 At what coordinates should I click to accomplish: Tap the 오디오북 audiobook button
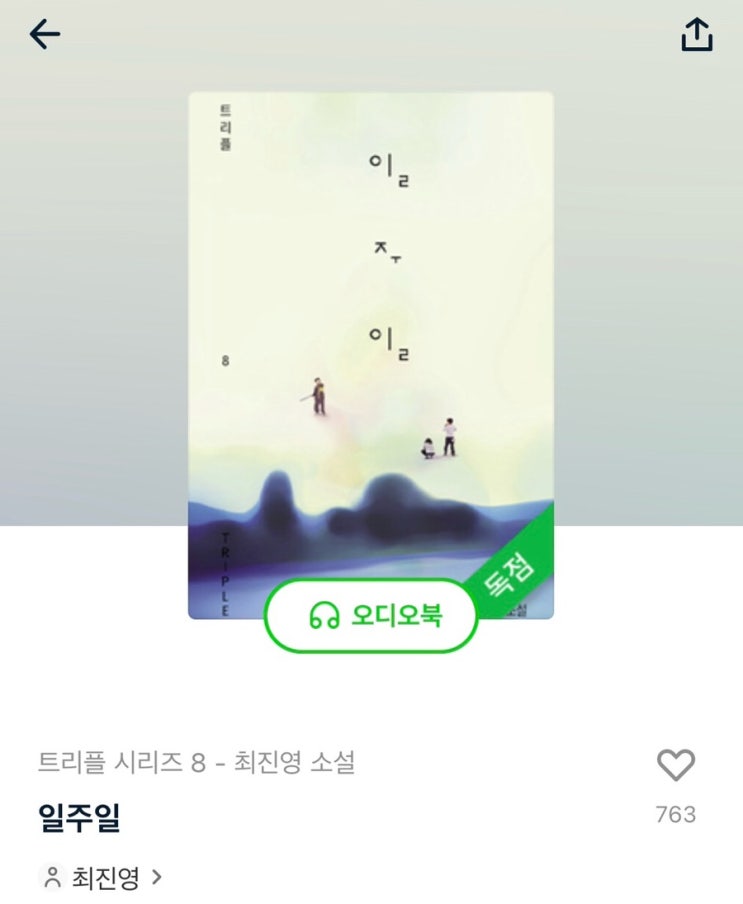pyautogui.click(x=371, y=615)
